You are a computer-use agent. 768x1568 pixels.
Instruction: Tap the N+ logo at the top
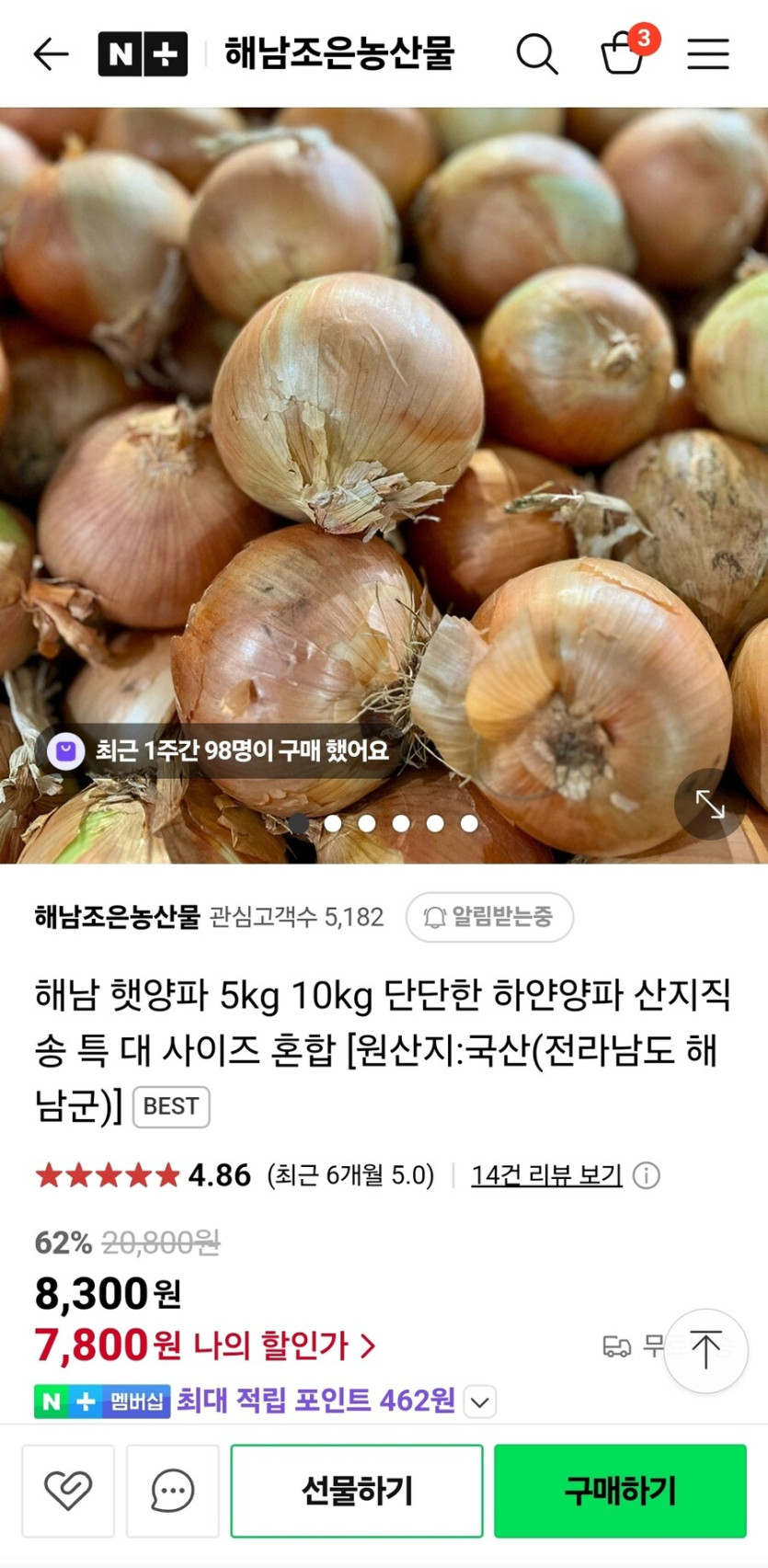(143, 53)
